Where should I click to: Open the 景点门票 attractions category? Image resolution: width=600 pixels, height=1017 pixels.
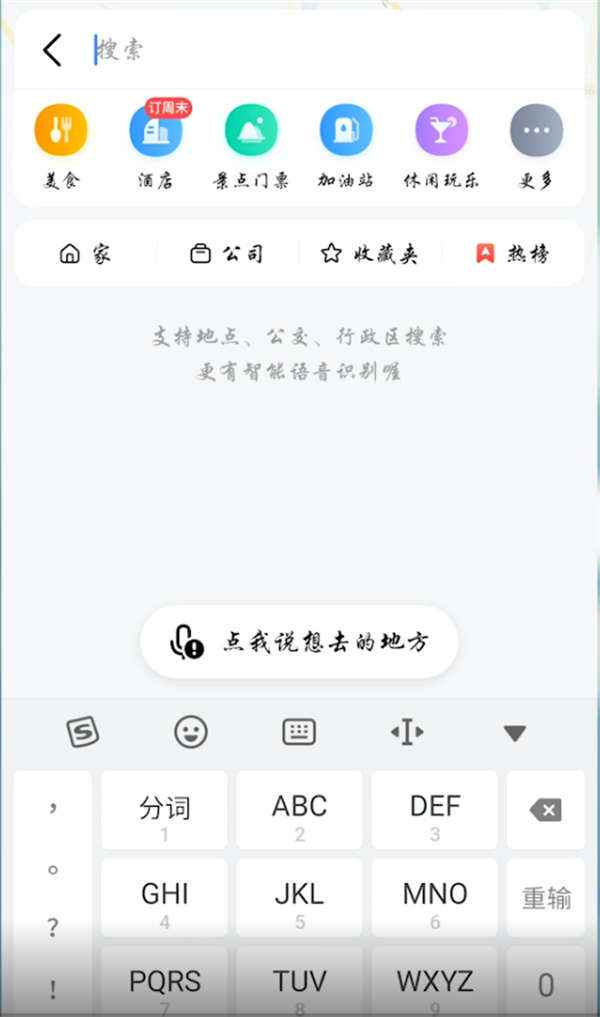[x=251, y=145]
